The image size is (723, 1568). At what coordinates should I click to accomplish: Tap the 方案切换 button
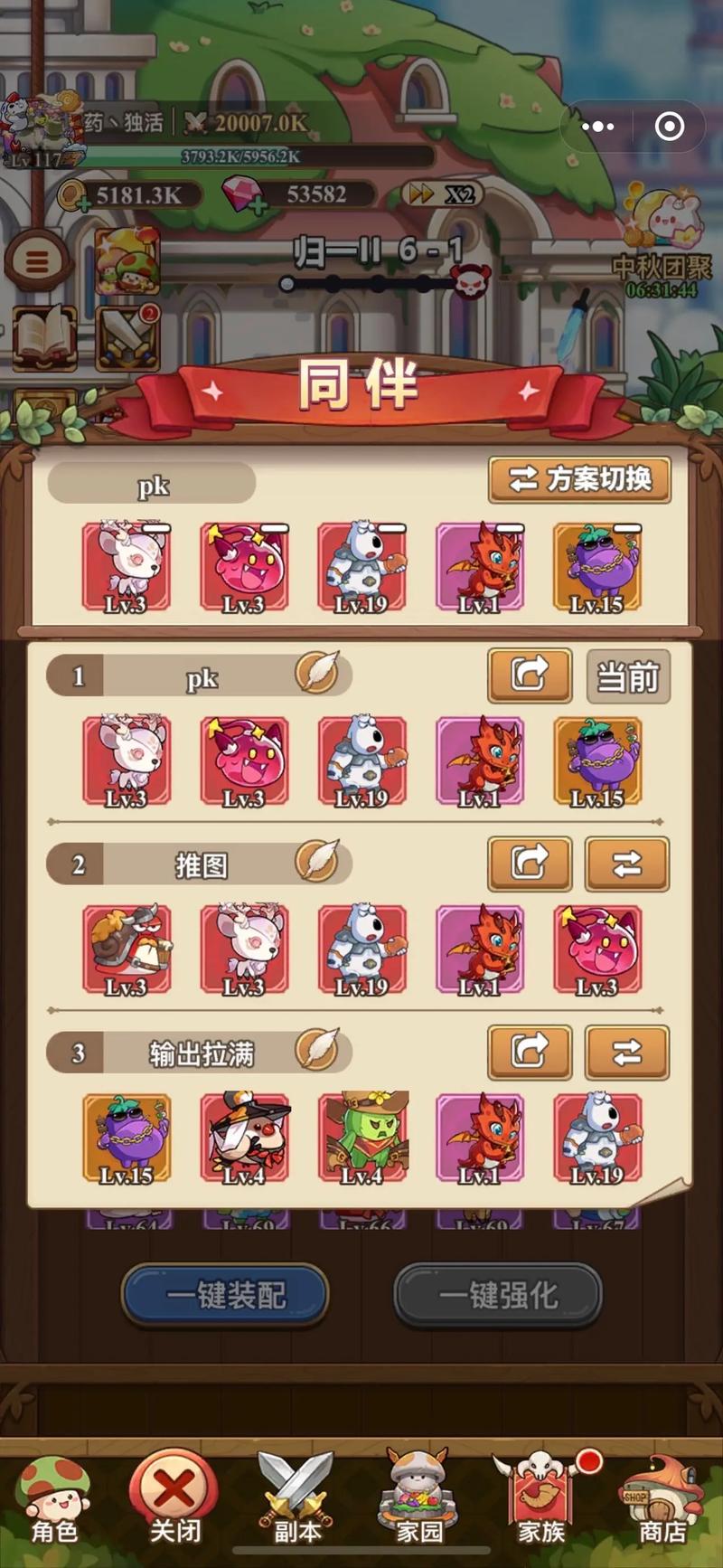(579, 479)
